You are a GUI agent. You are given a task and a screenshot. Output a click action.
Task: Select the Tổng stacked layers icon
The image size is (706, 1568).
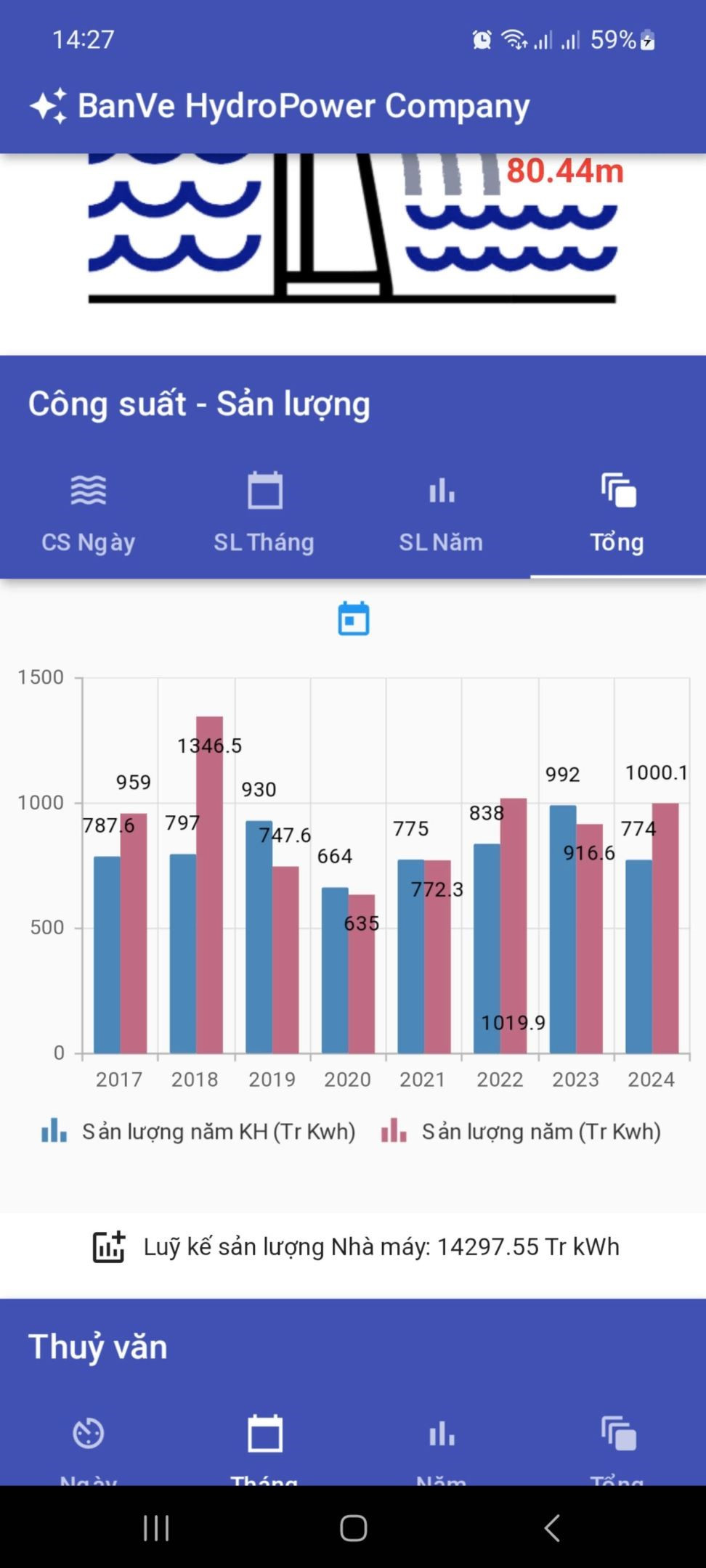coord(617,490)
